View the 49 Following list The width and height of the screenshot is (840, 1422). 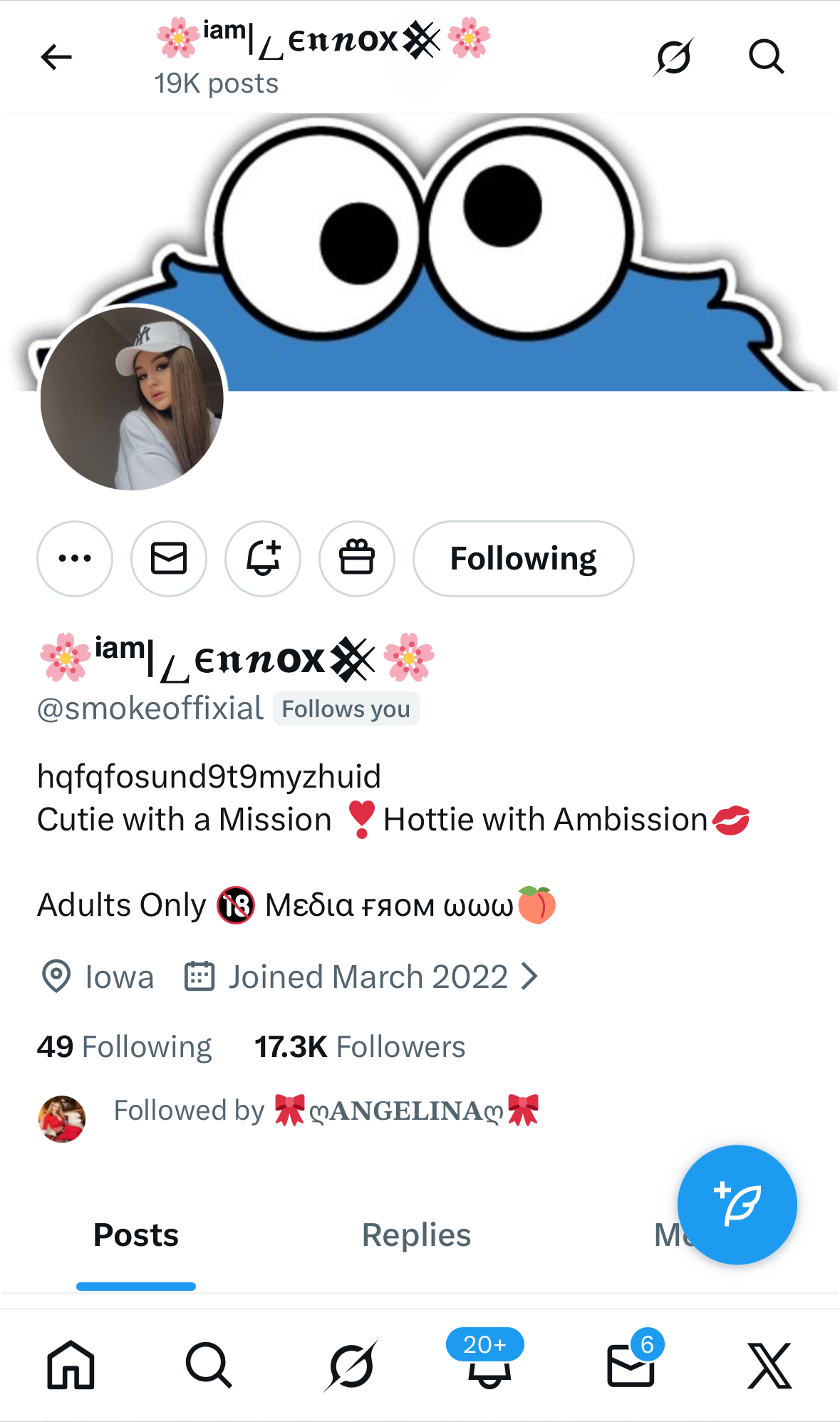pyautogui.click(x=125, y=1047)
